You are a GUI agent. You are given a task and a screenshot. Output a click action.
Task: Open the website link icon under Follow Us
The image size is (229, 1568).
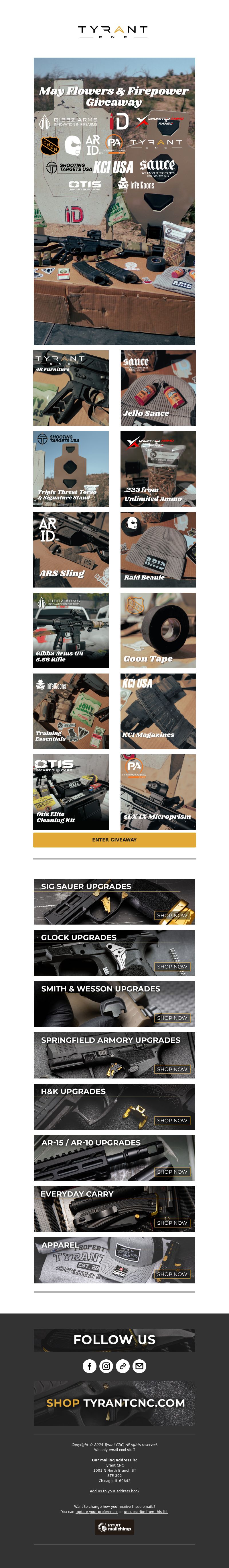tap(123, 1366)
